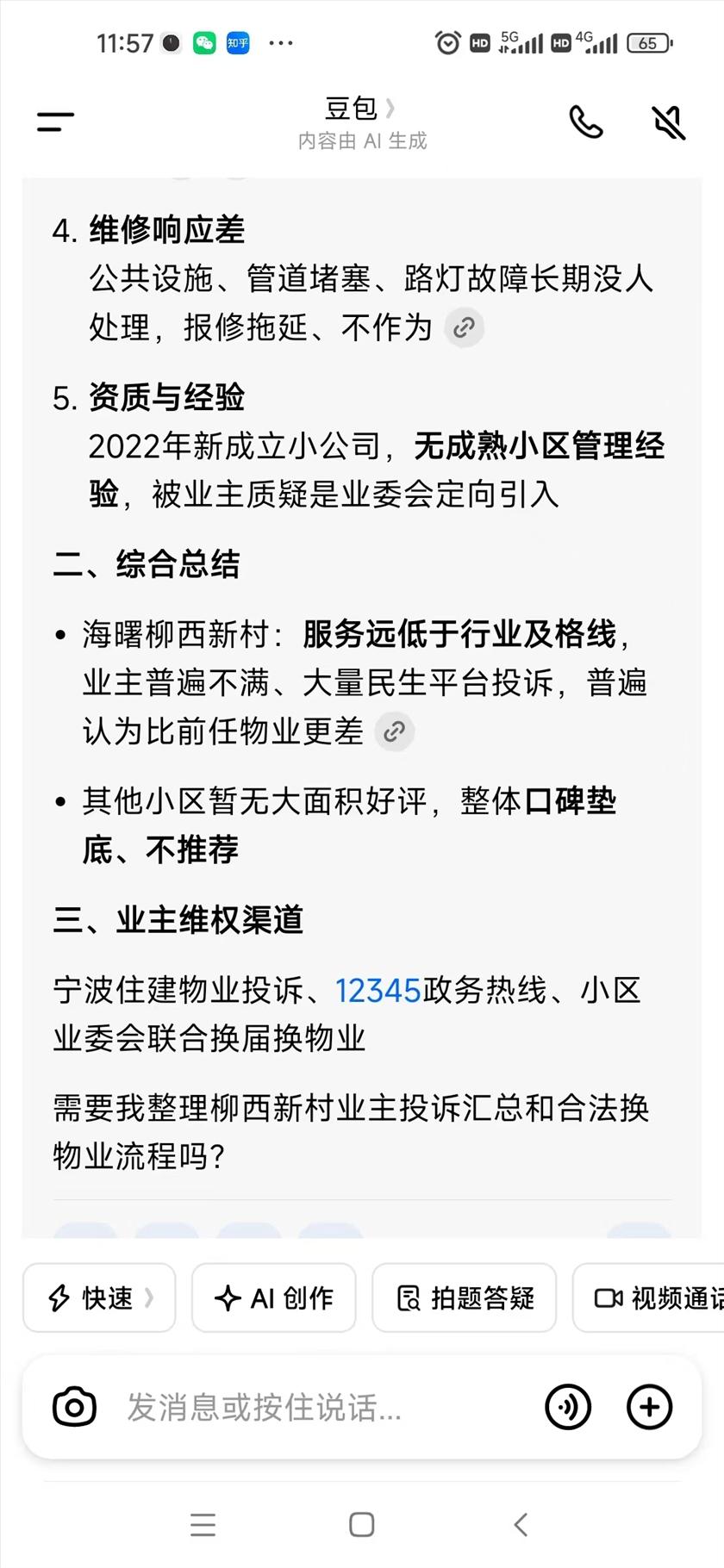Go back with system back button
The image size is (724, 1568).
[x=521, y=1524]
